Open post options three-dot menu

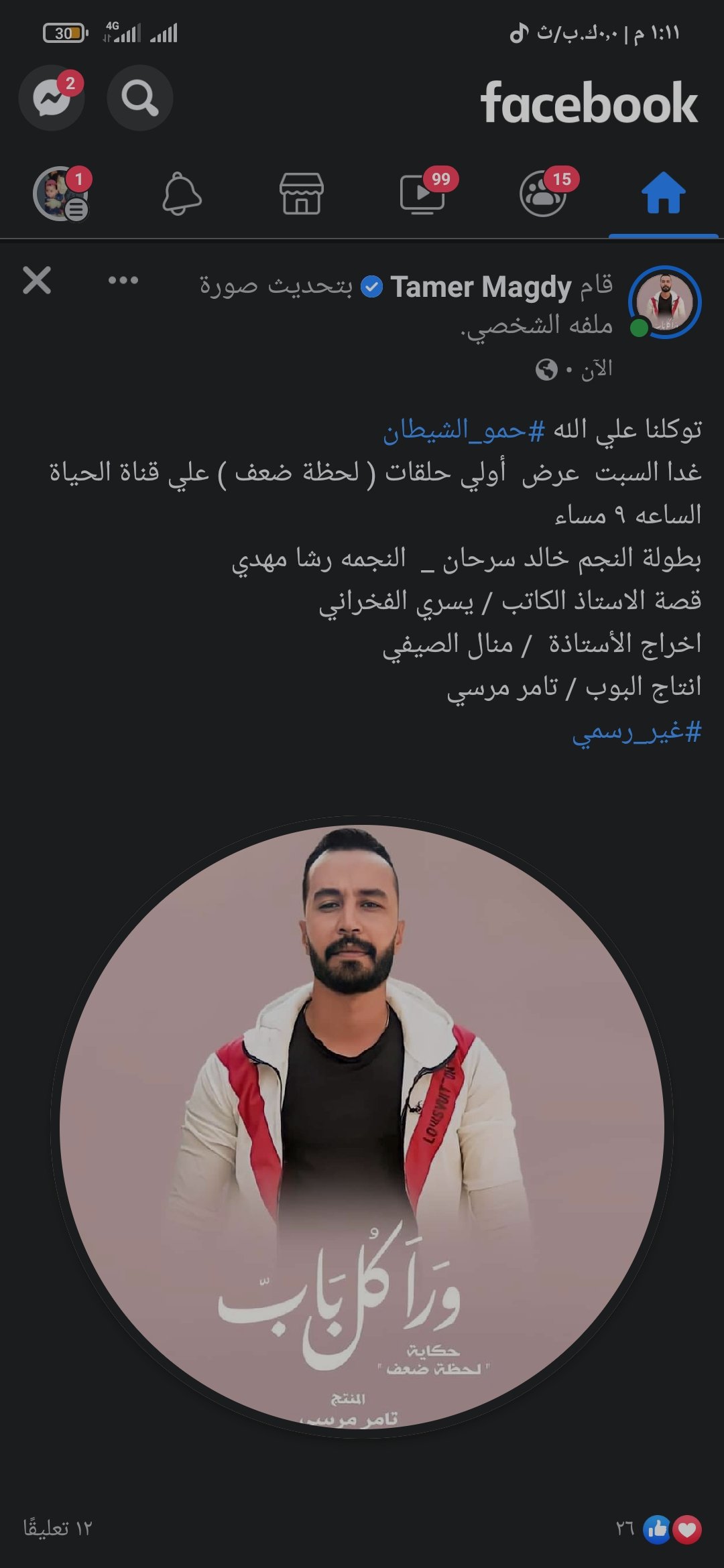pyautogui.click(x=123, y=280)
